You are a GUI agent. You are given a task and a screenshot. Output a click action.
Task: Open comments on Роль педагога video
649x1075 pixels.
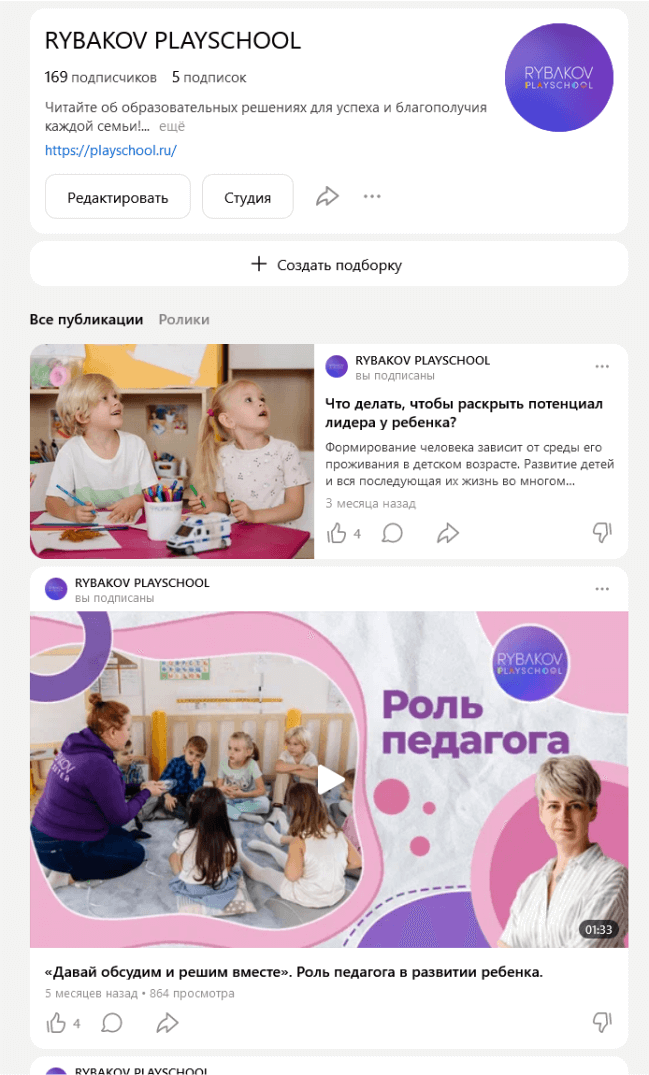(x=112, y=1022)
